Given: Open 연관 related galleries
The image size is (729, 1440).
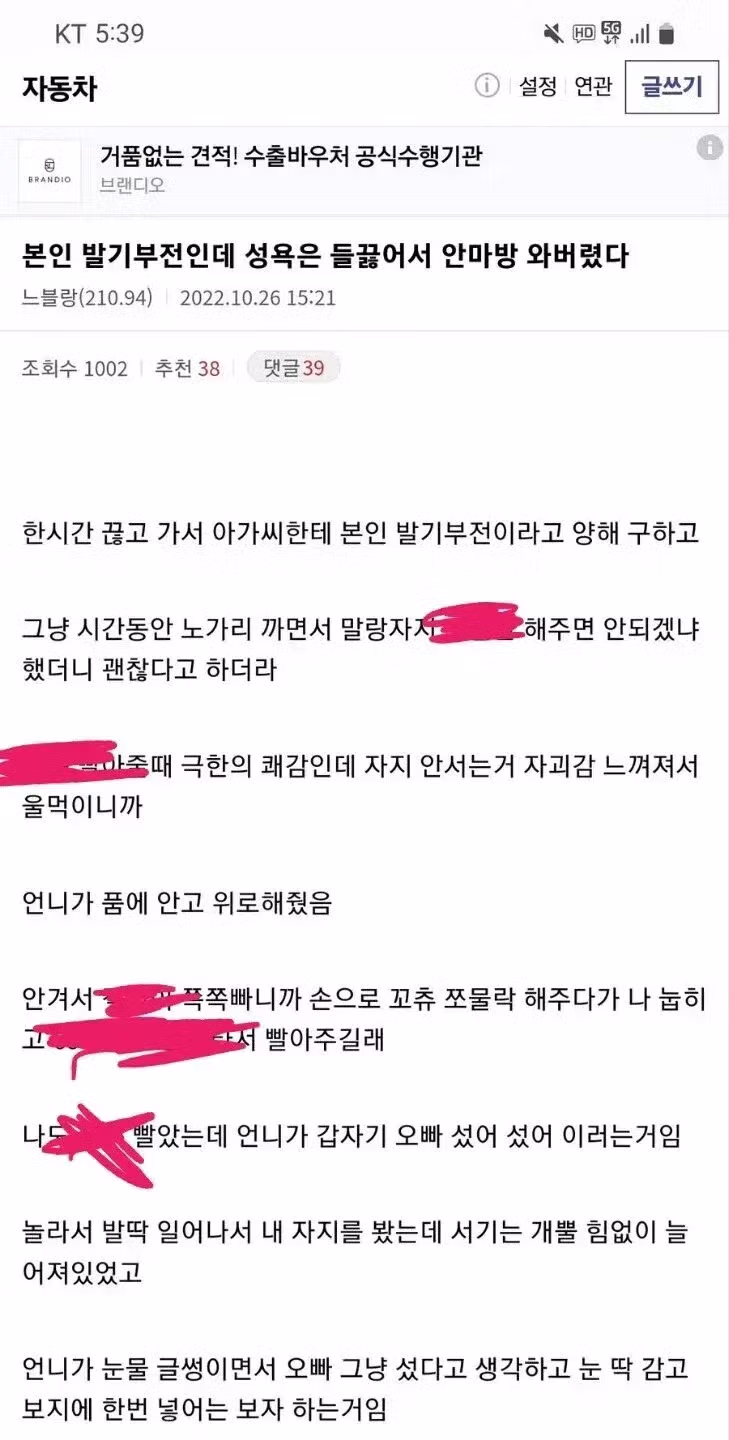Looking at the screenshot, I should point(593,87).
